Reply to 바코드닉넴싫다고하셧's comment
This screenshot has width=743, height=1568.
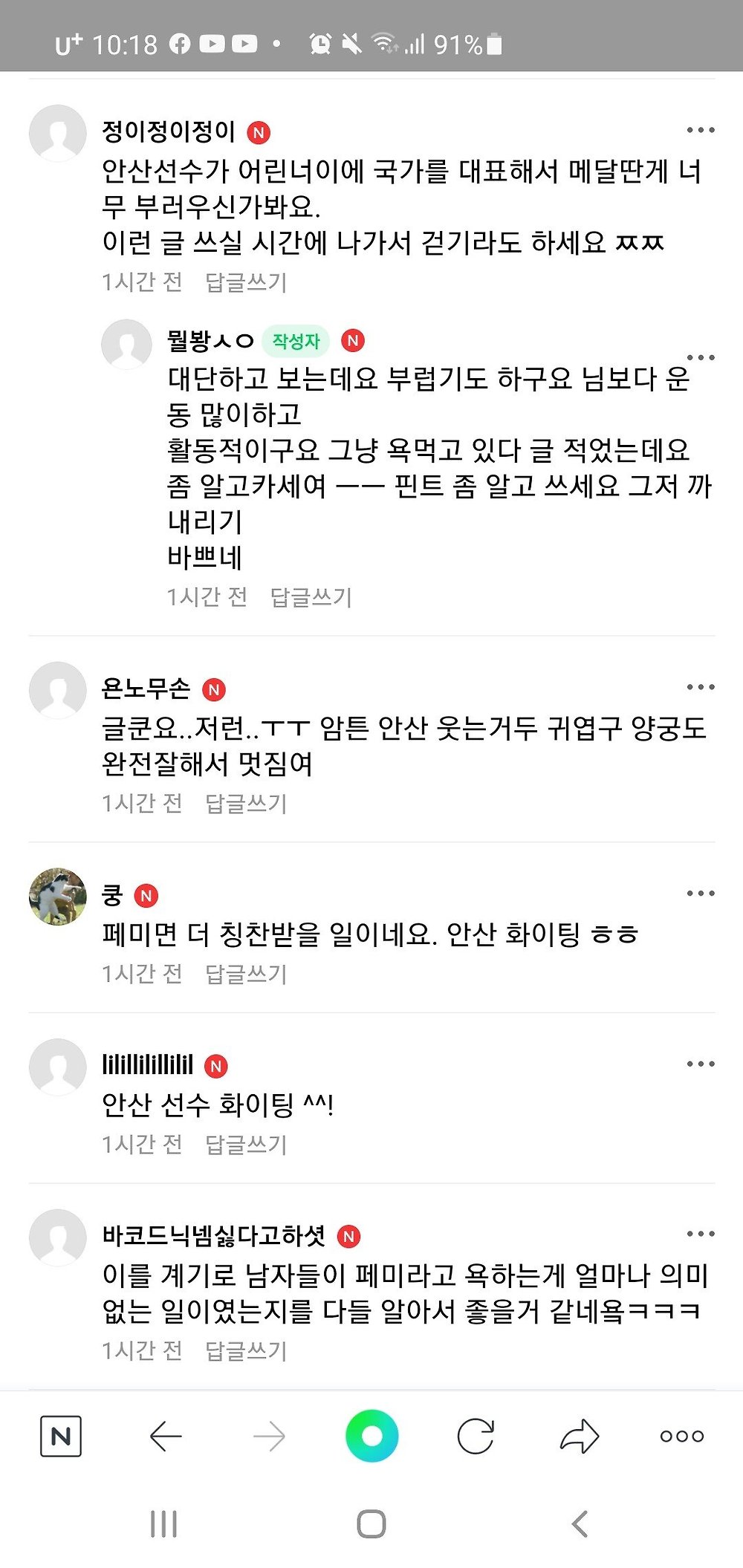click(x=245, y=1350)
